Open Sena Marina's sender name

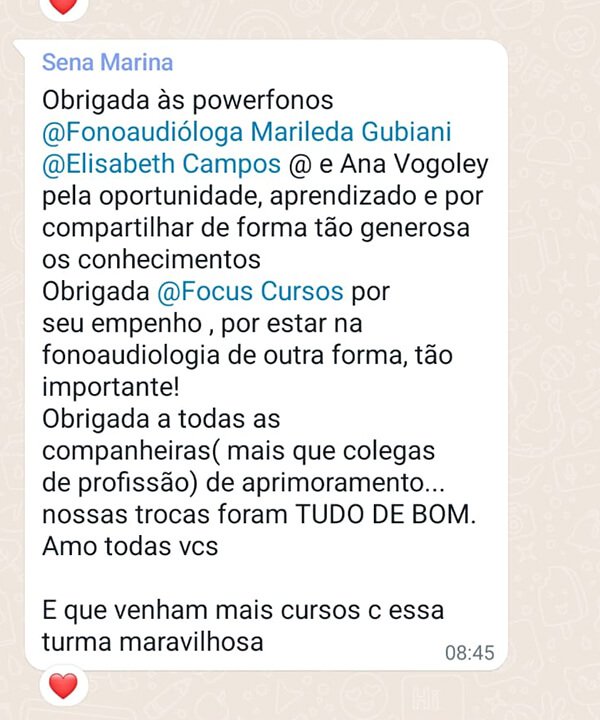click(x=107, y=62)
